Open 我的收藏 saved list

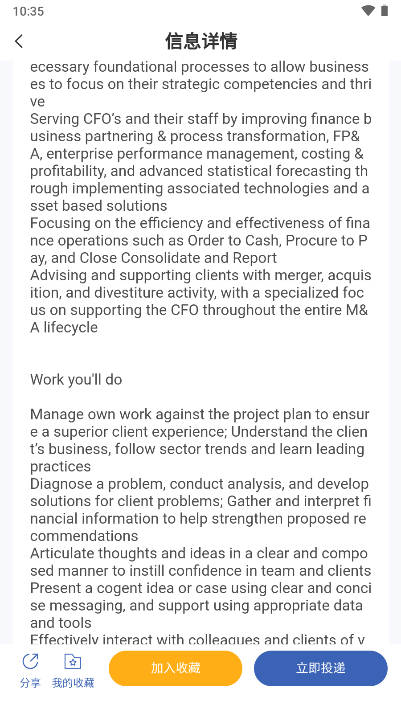click(x=73, y=671)
